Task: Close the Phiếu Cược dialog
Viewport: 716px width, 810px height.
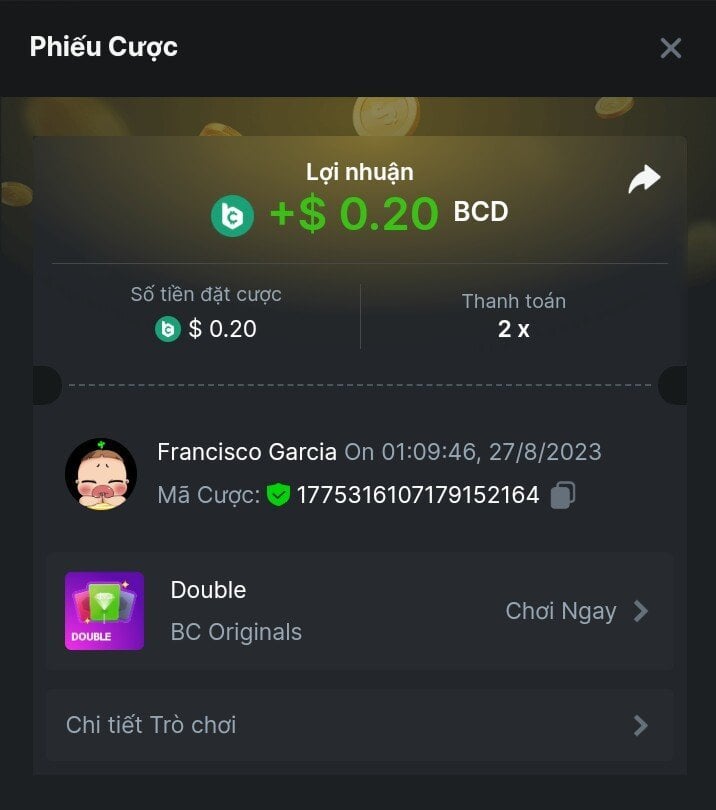Action: (670, 48)
